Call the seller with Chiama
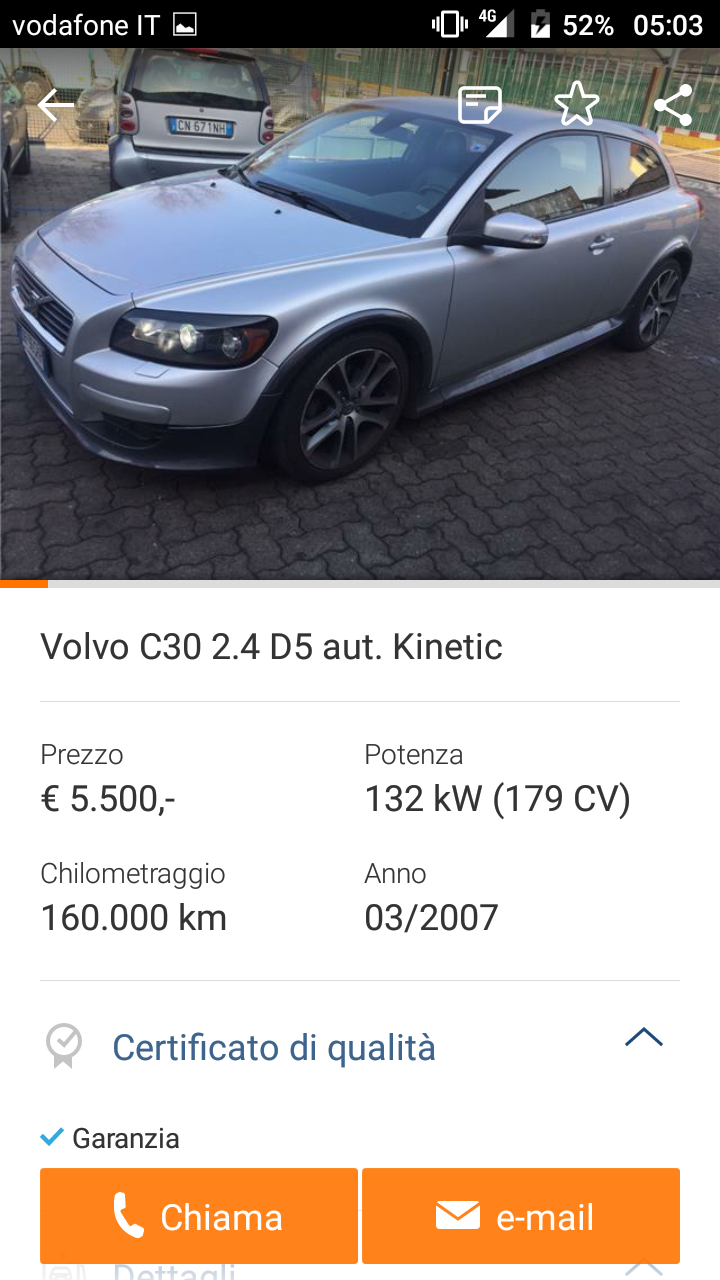Viewport: 720px width, 1280px height. pos(199,1216)
